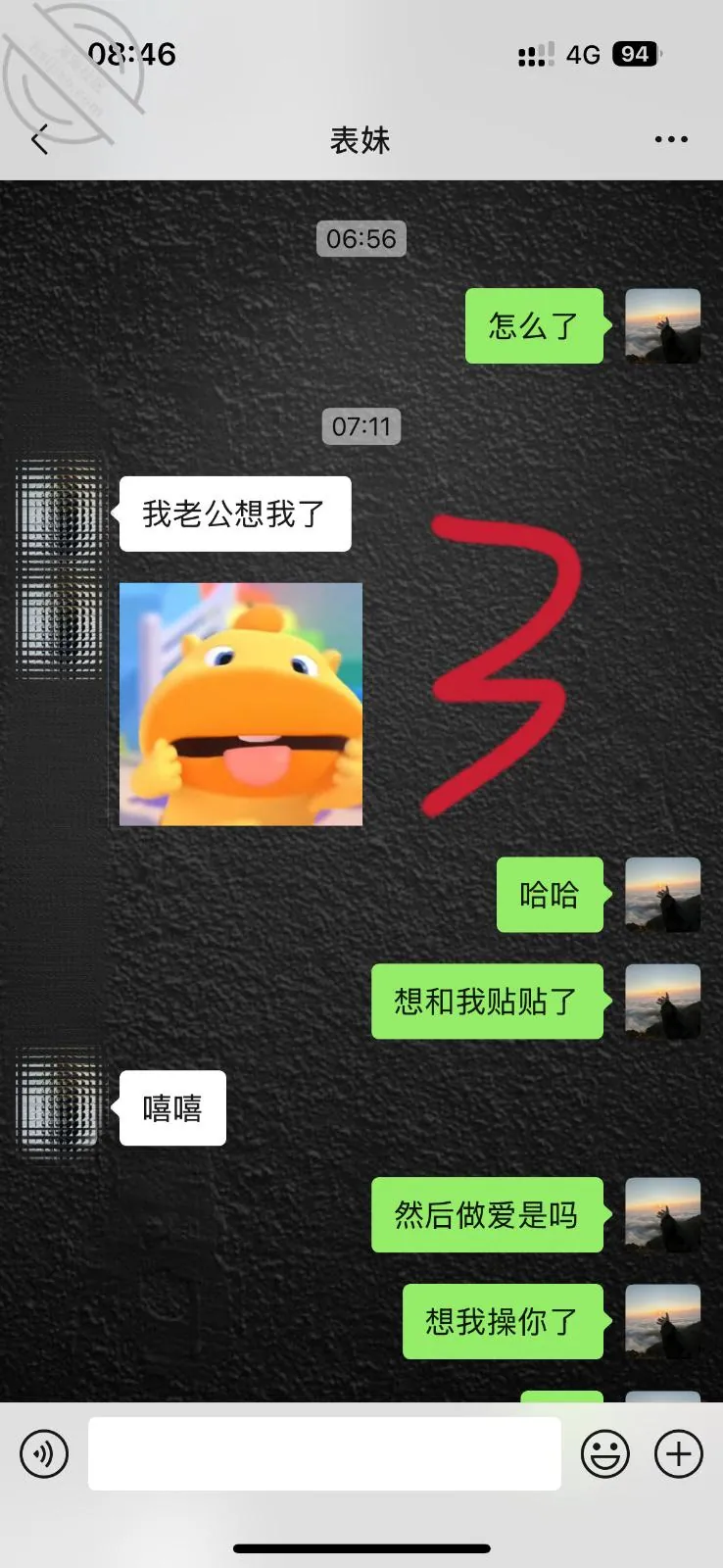
Task: Tap own avatar beside 怎么了 message
Action: point(663,326)
